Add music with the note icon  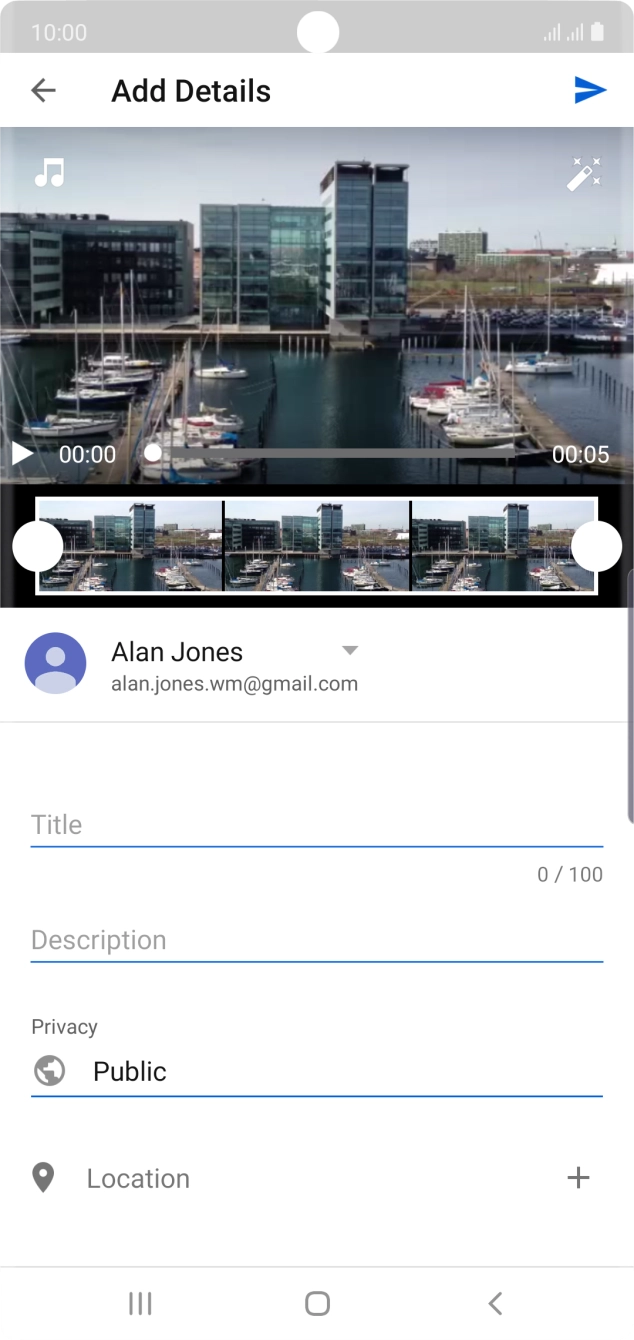click(x=49, y=173)
